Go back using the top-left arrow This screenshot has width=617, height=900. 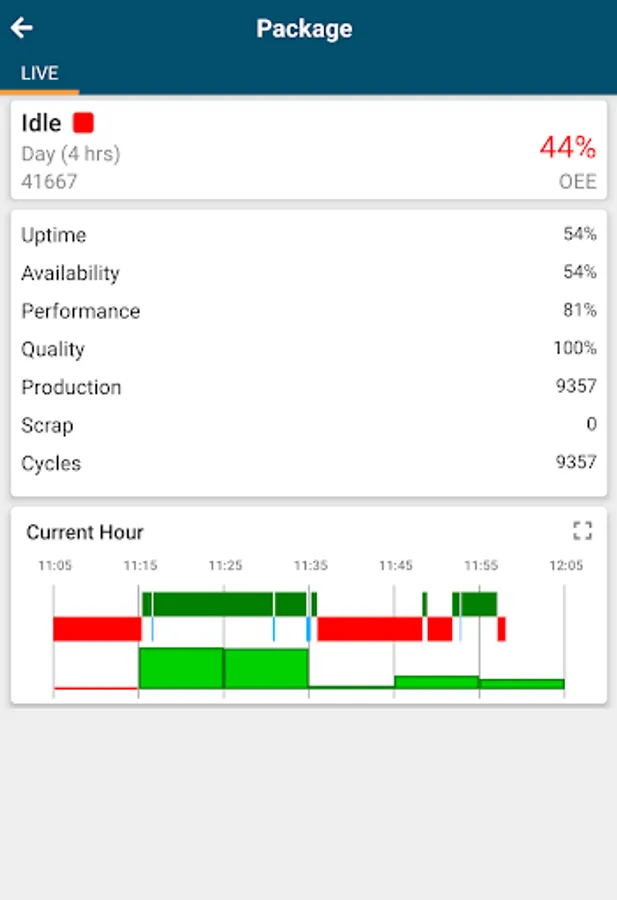pos(22,28)
